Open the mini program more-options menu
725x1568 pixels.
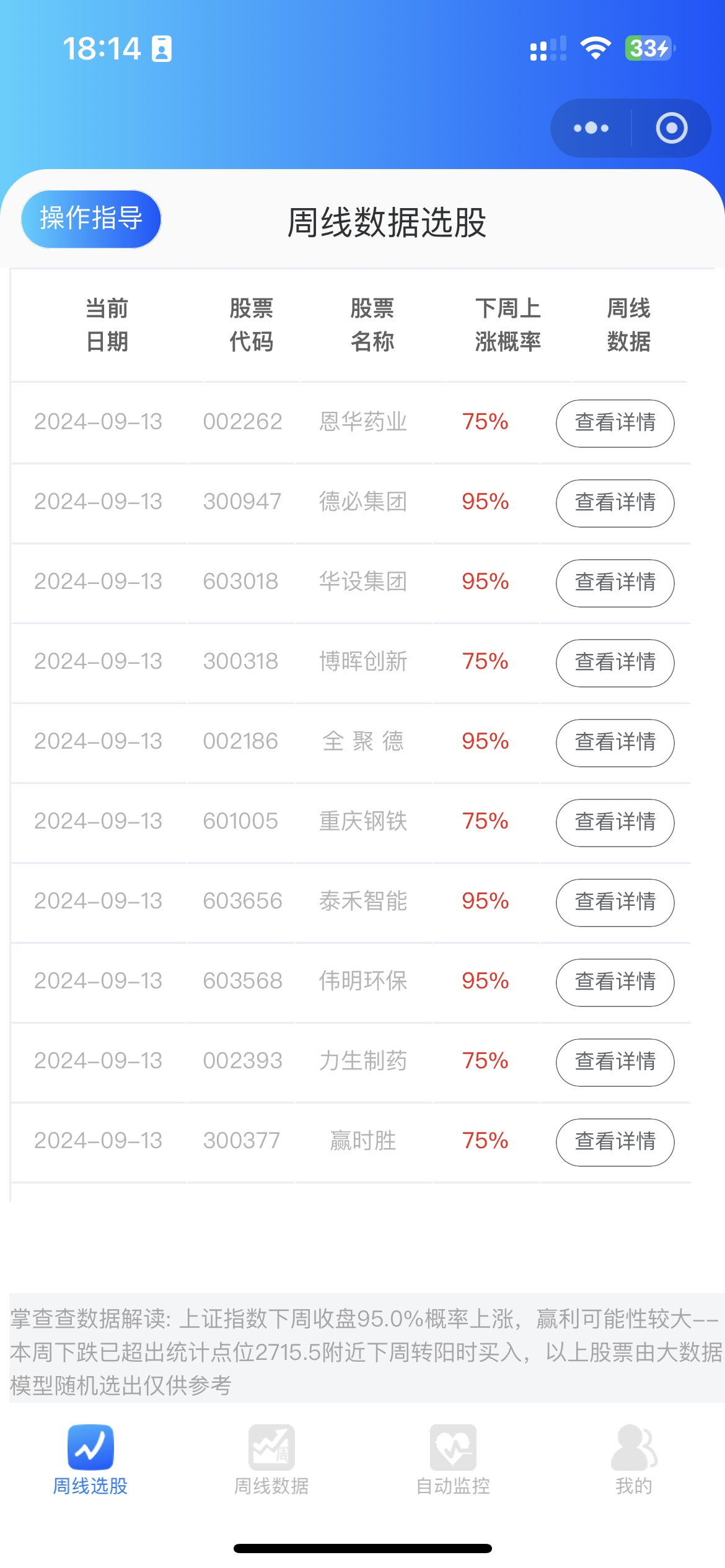[x=591, y=128]
